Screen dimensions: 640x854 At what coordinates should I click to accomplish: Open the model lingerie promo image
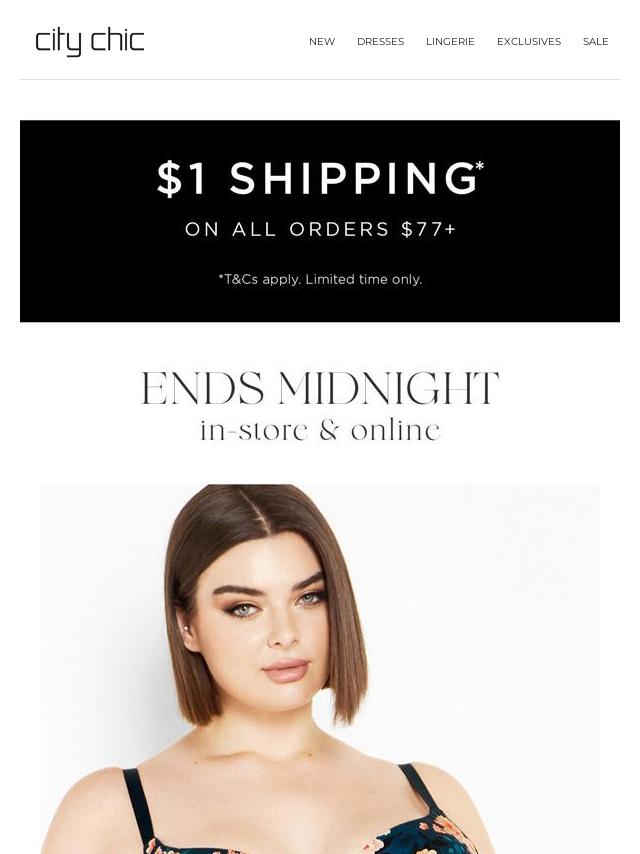pyautogui.click(x=320, y=668)
